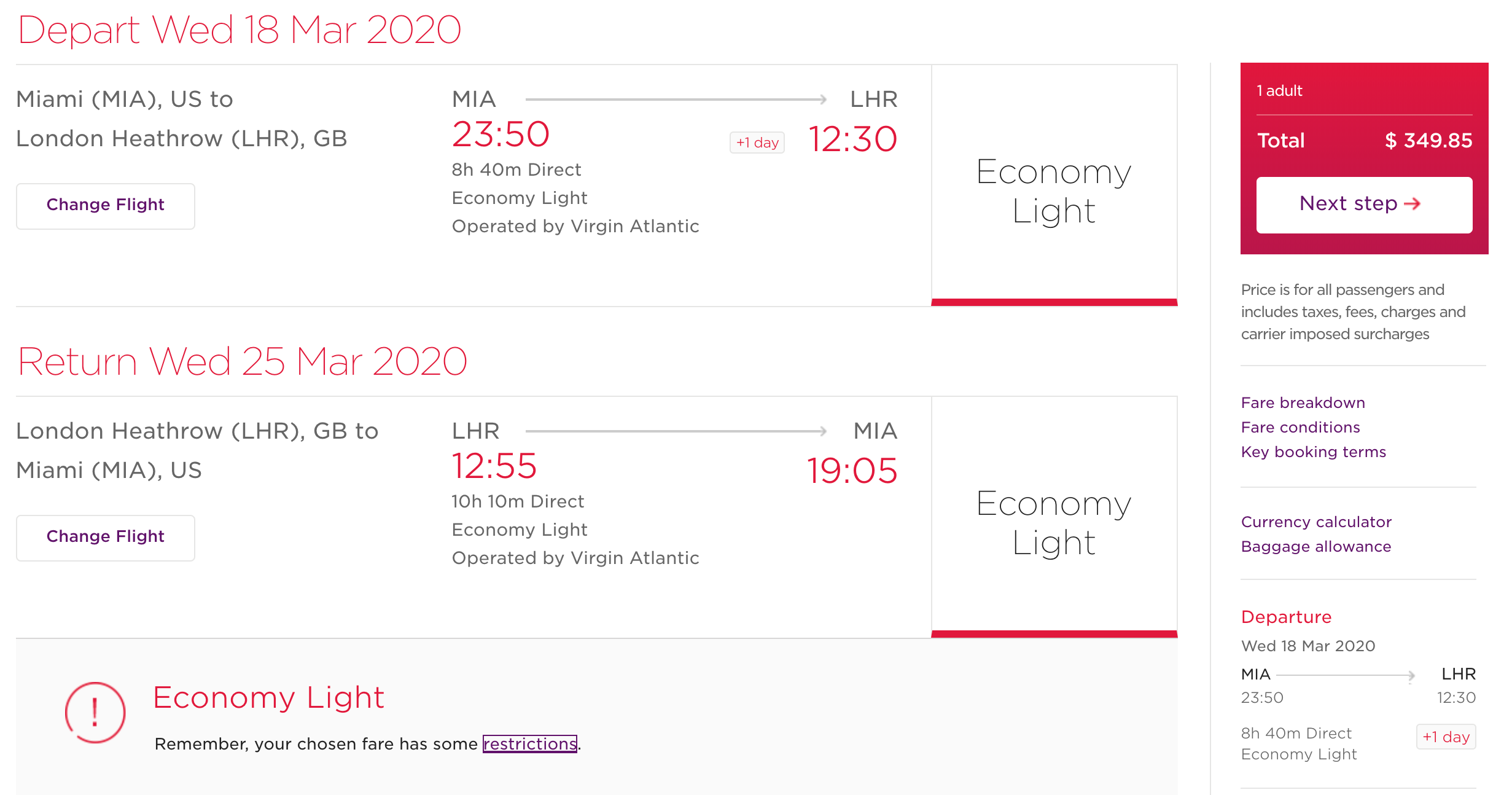Change the Miami to London departing flight
1512x795 pixels.
[105, 205]
